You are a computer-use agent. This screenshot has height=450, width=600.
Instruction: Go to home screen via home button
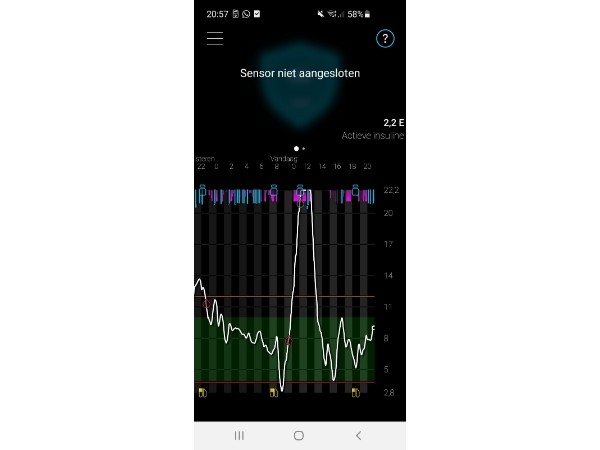(x=298, y=436)
